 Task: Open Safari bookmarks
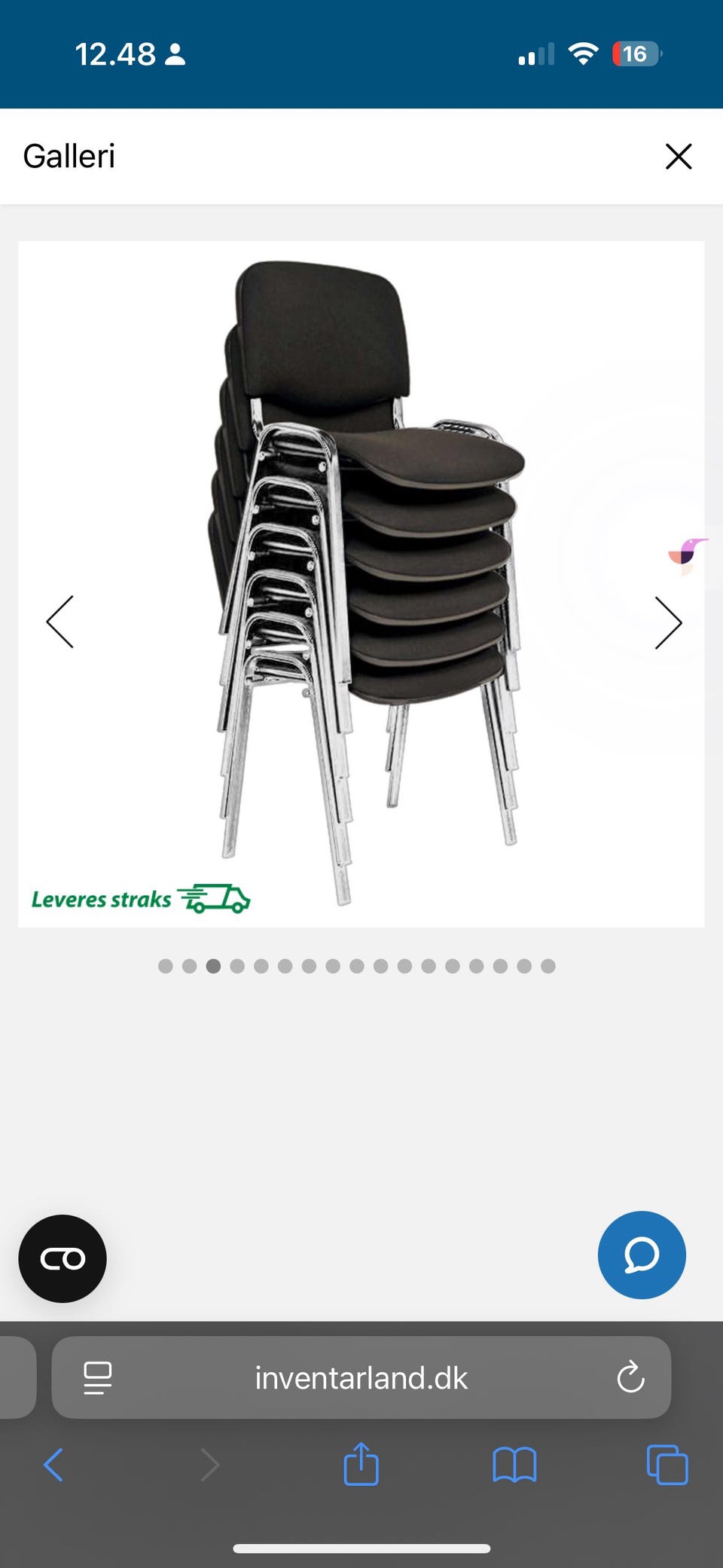point(514,1465)
